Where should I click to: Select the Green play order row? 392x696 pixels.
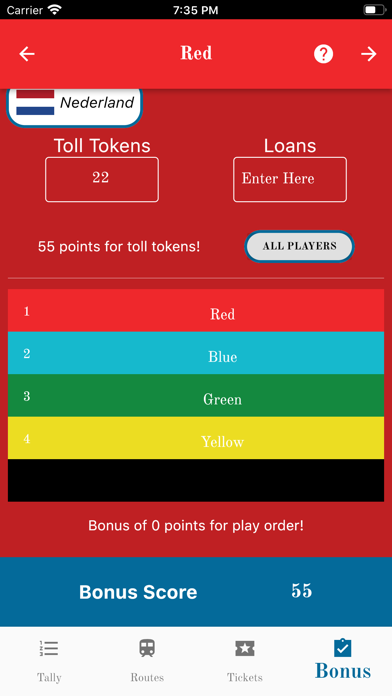(x=196, y=395)
